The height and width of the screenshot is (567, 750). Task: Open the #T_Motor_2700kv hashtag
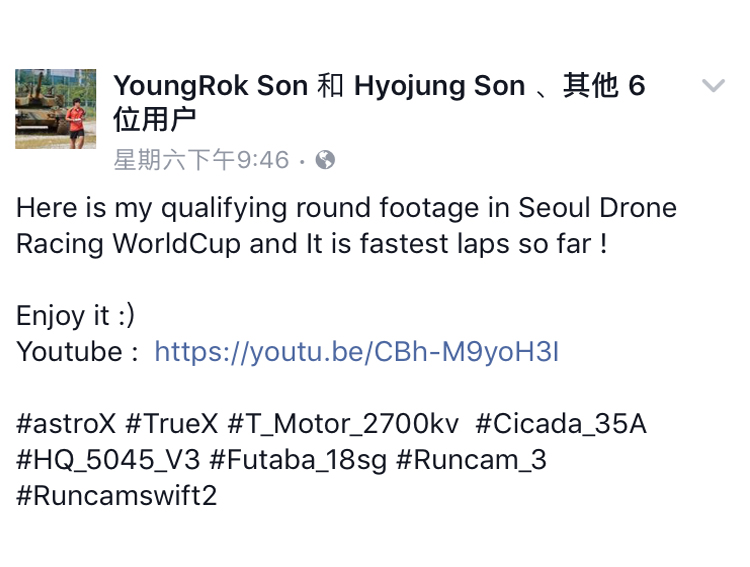343,424
